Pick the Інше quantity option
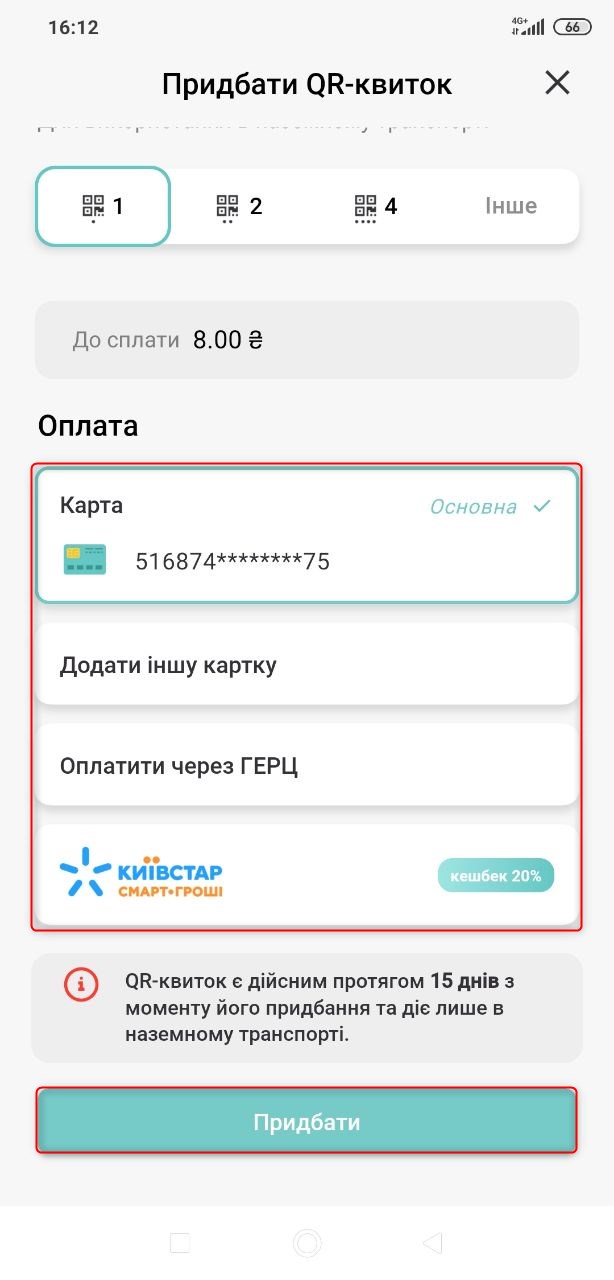Image resolution: width=614 pixels, height=1280 pixels. (x=510, y=206)
